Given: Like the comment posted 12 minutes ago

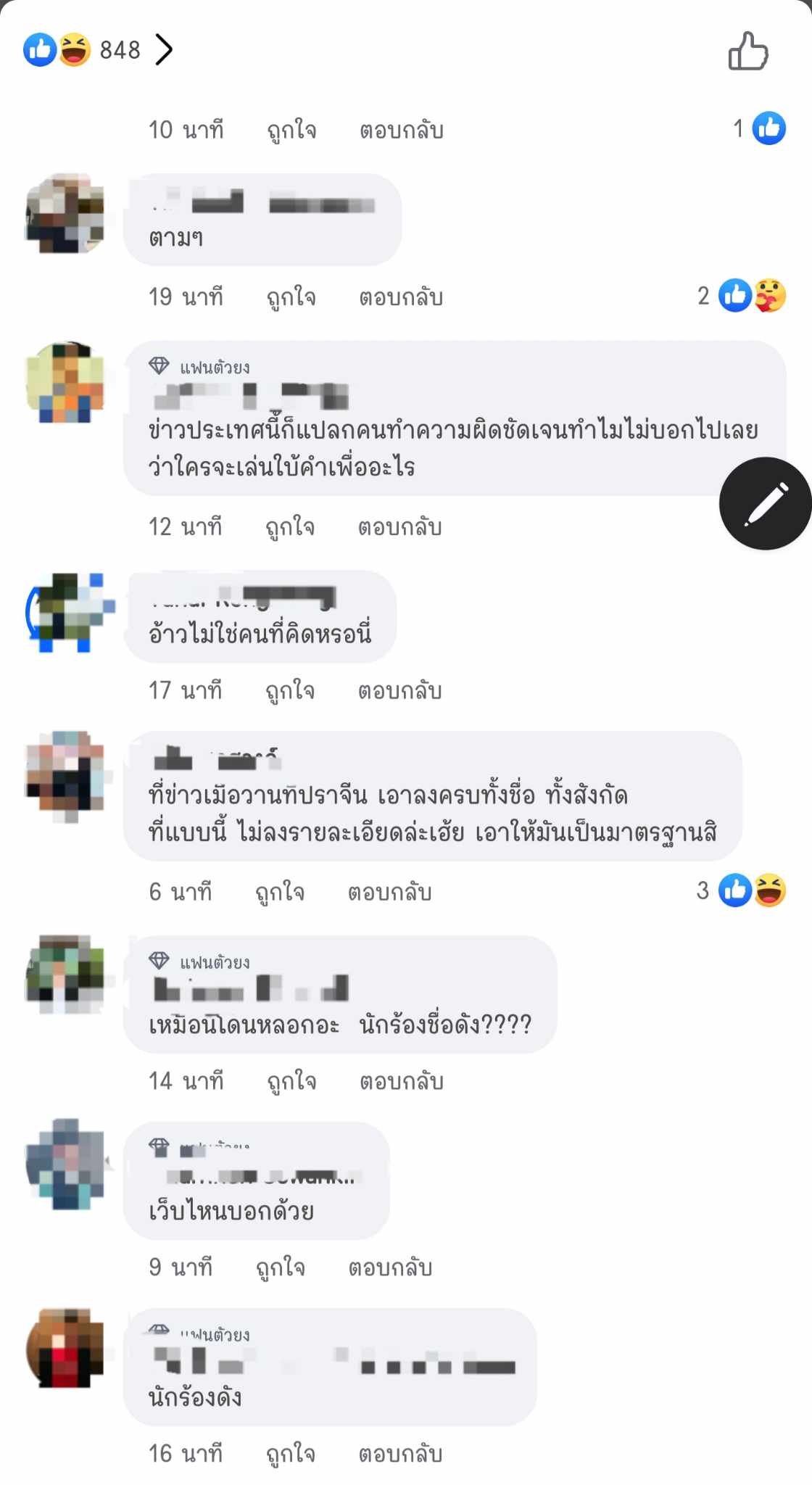Looking at the screenshot, I should tap(289, 527).
